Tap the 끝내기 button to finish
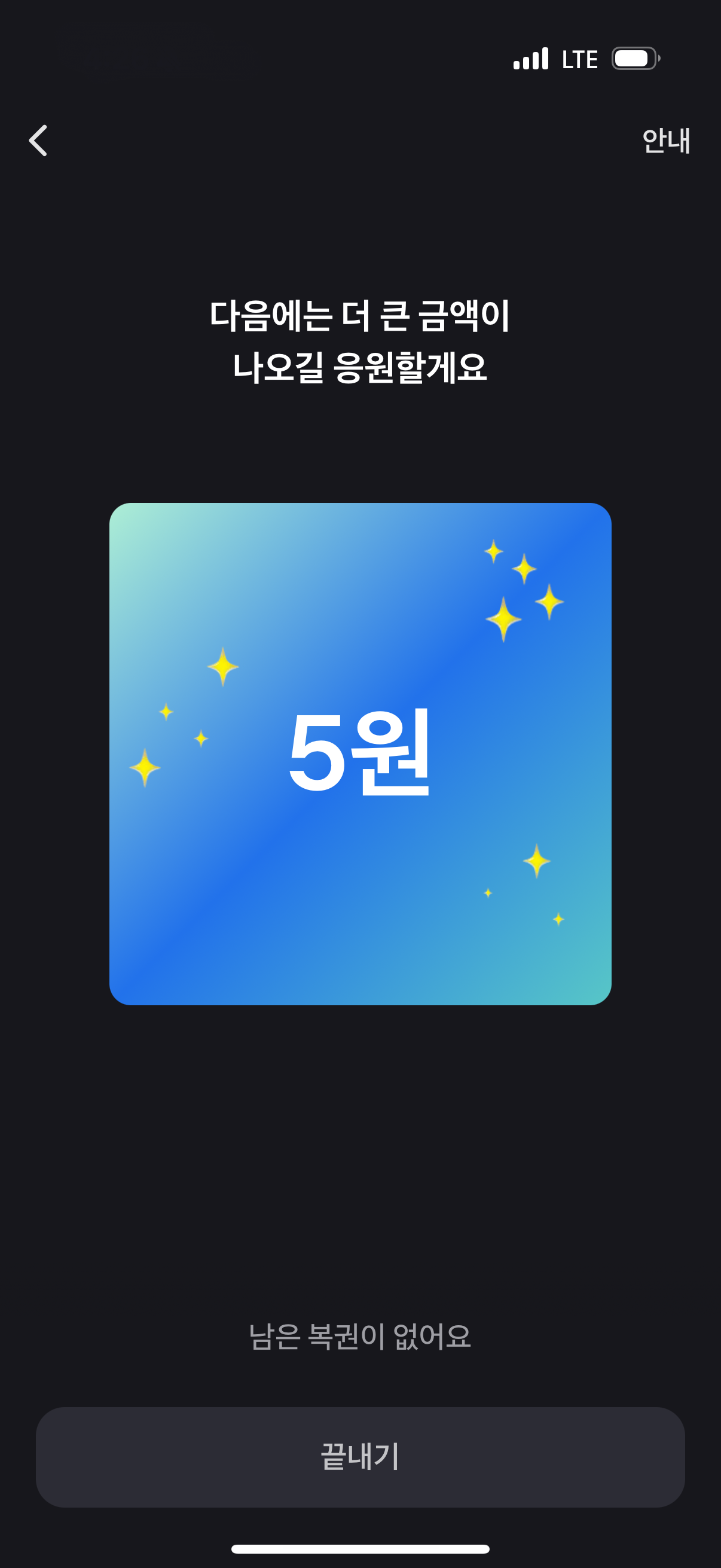This screenshot has width=721, height=1568. pyautogui.click(x=360, y=1457)
